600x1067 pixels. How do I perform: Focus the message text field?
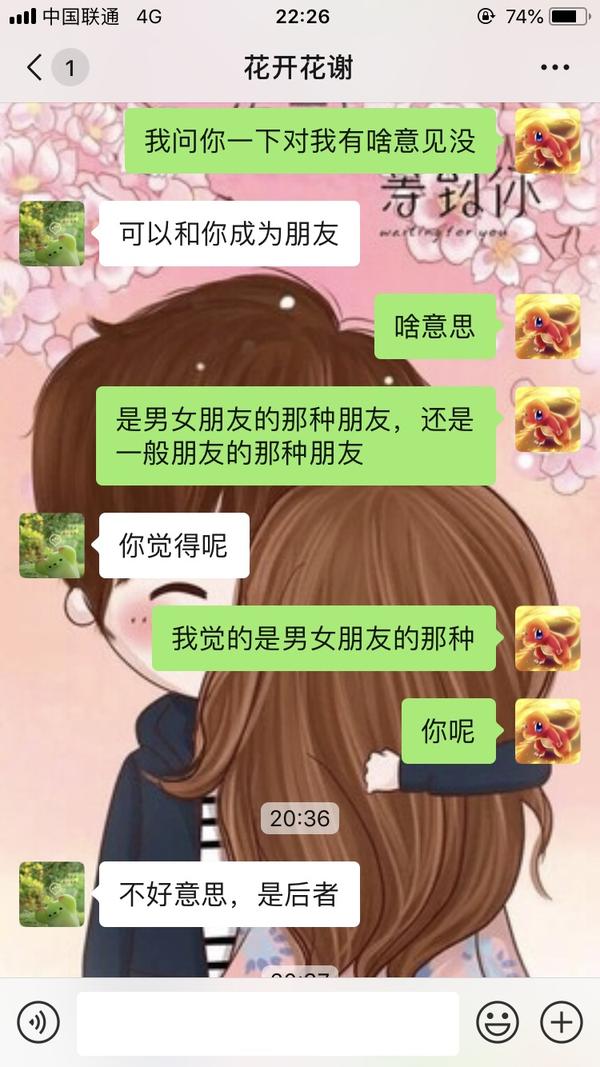coord(267,1023)
